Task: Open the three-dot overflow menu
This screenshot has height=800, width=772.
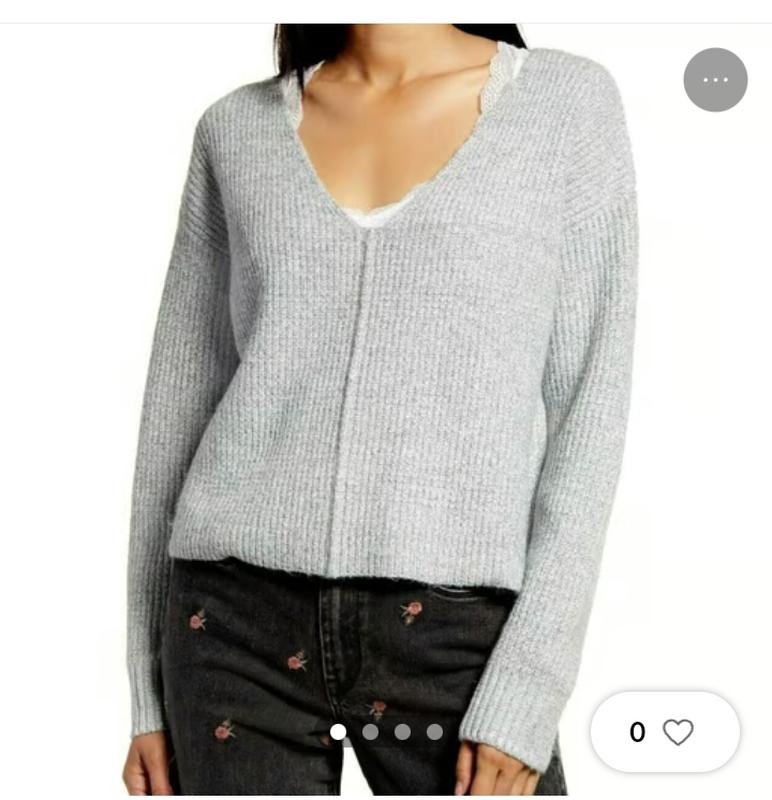Action: (x=715, y=80)
